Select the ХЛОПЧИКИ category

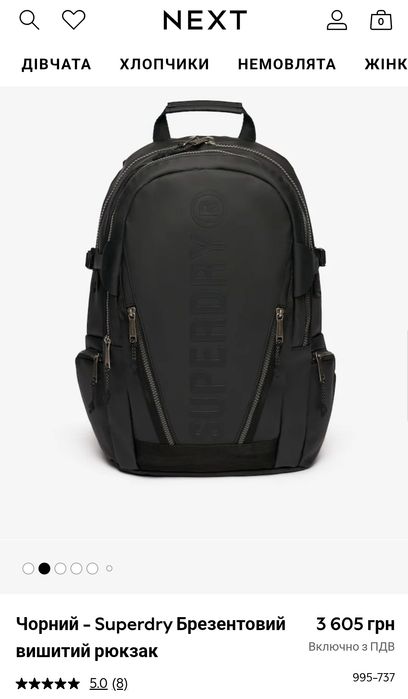coord(164,64)
